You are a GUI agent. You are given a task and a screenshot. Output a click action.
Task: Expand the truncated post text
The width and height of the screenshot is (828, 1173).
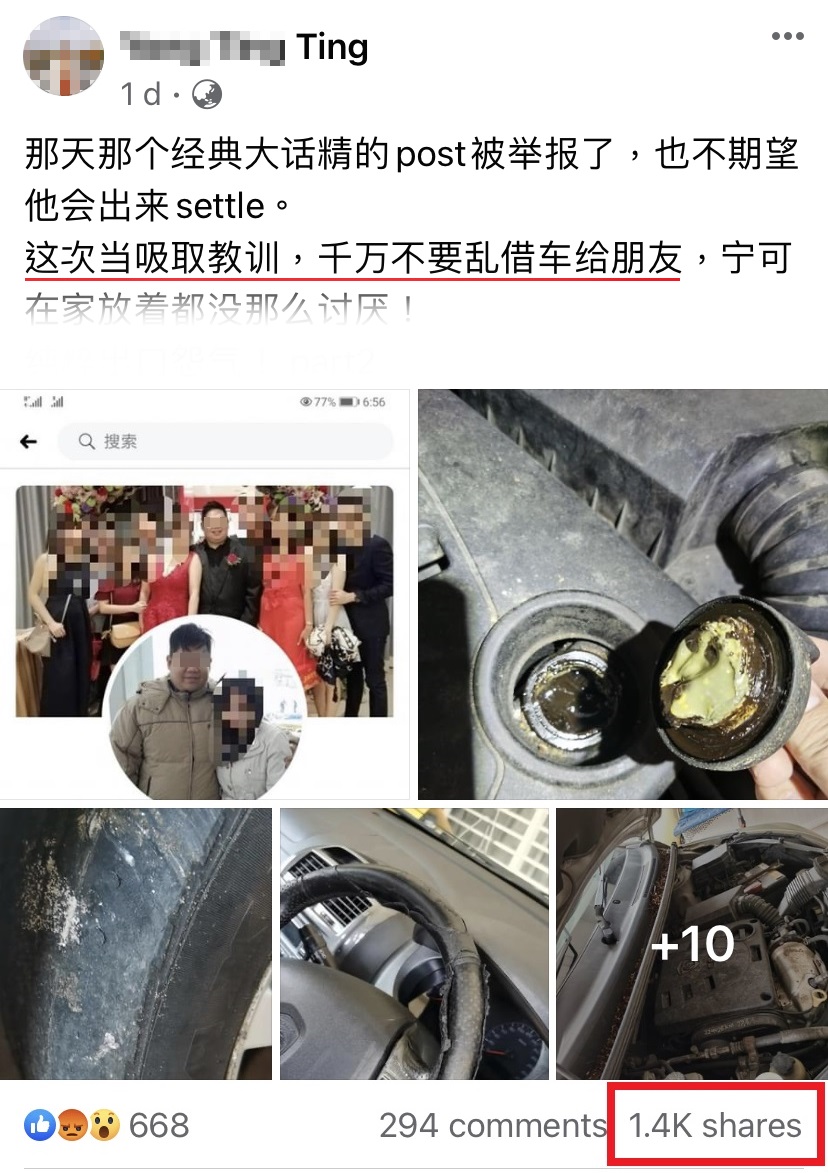tap(220, 310)
